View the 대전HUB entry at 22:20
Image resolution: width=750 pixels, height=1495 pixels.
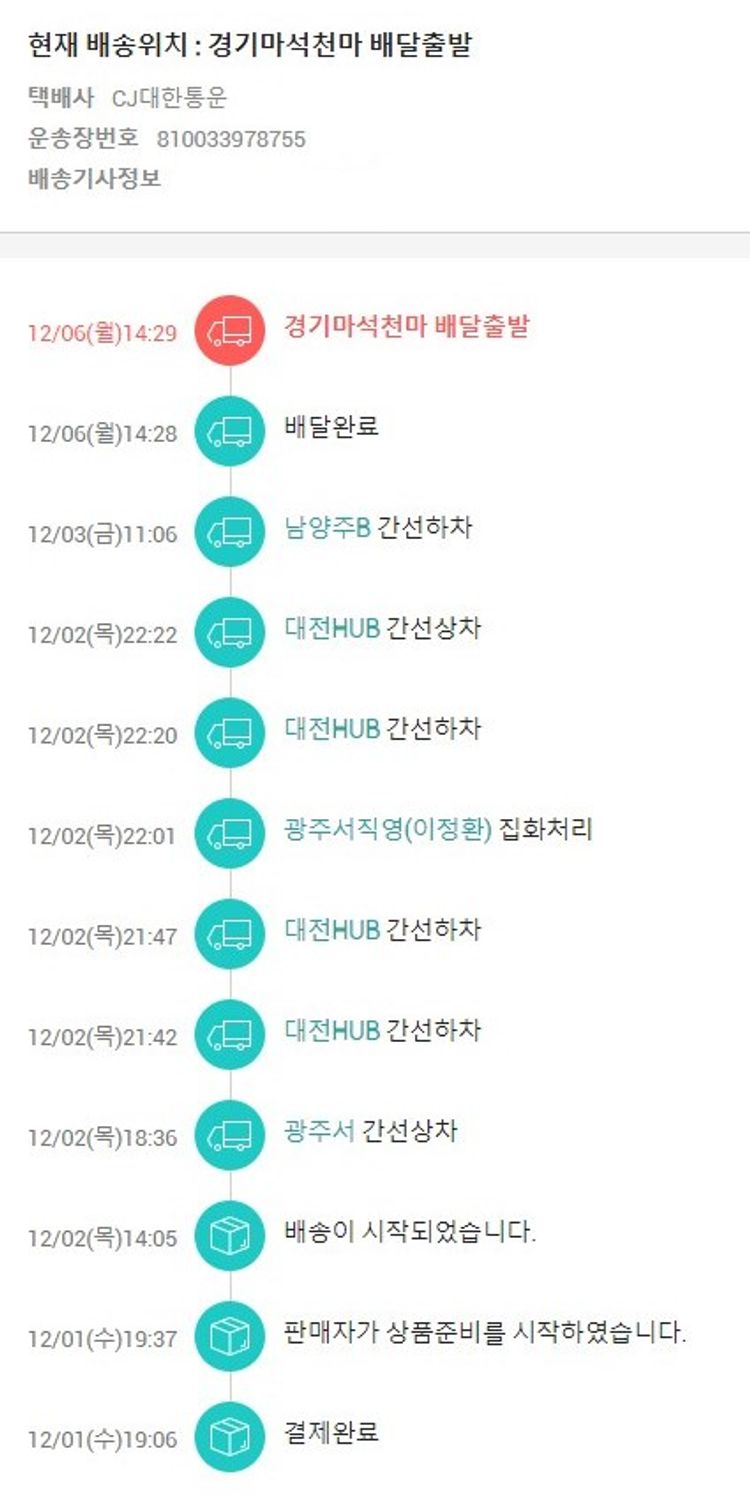click(x=332, y=729)
